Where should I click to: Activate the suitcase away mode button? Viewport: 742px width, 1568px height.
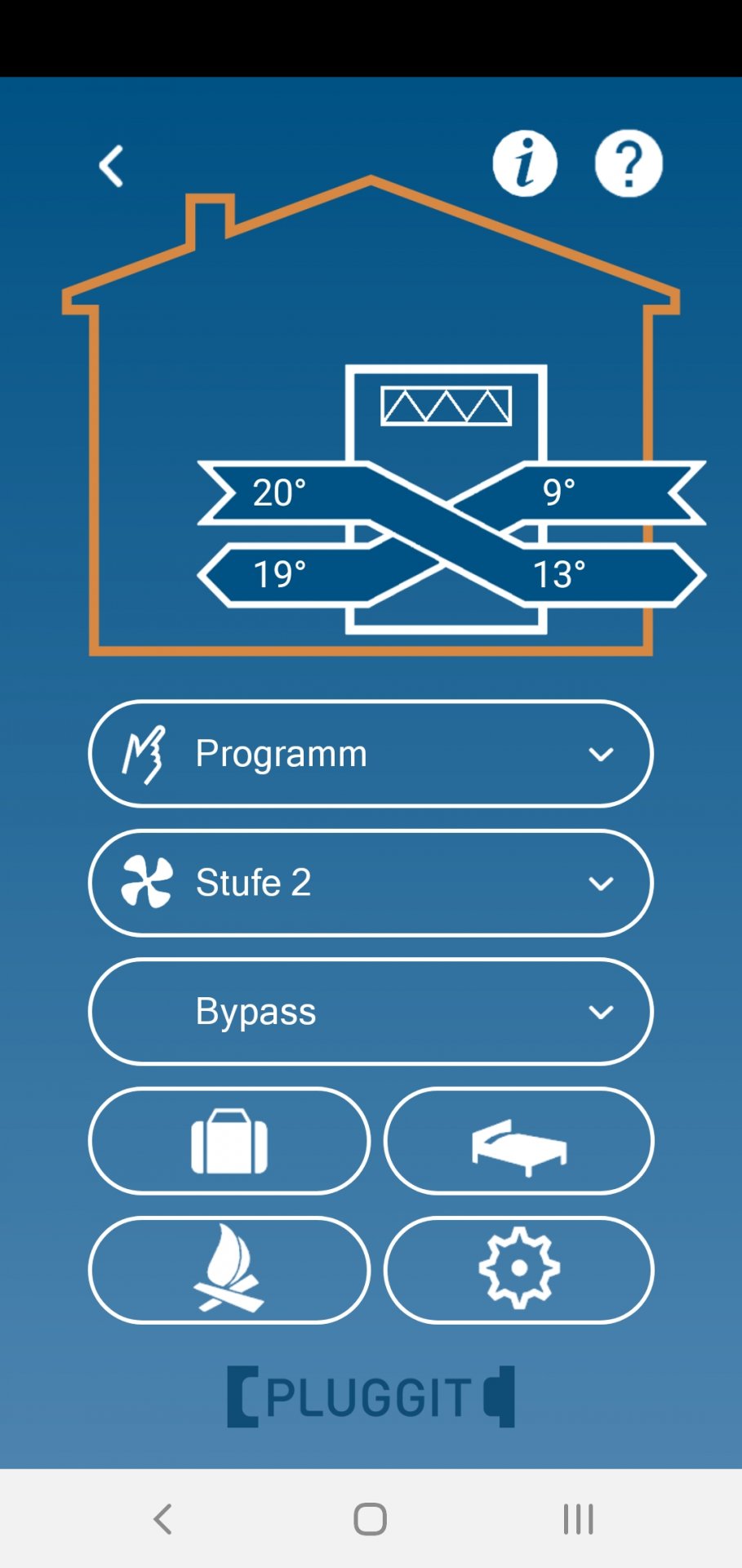coord(229,1141)
